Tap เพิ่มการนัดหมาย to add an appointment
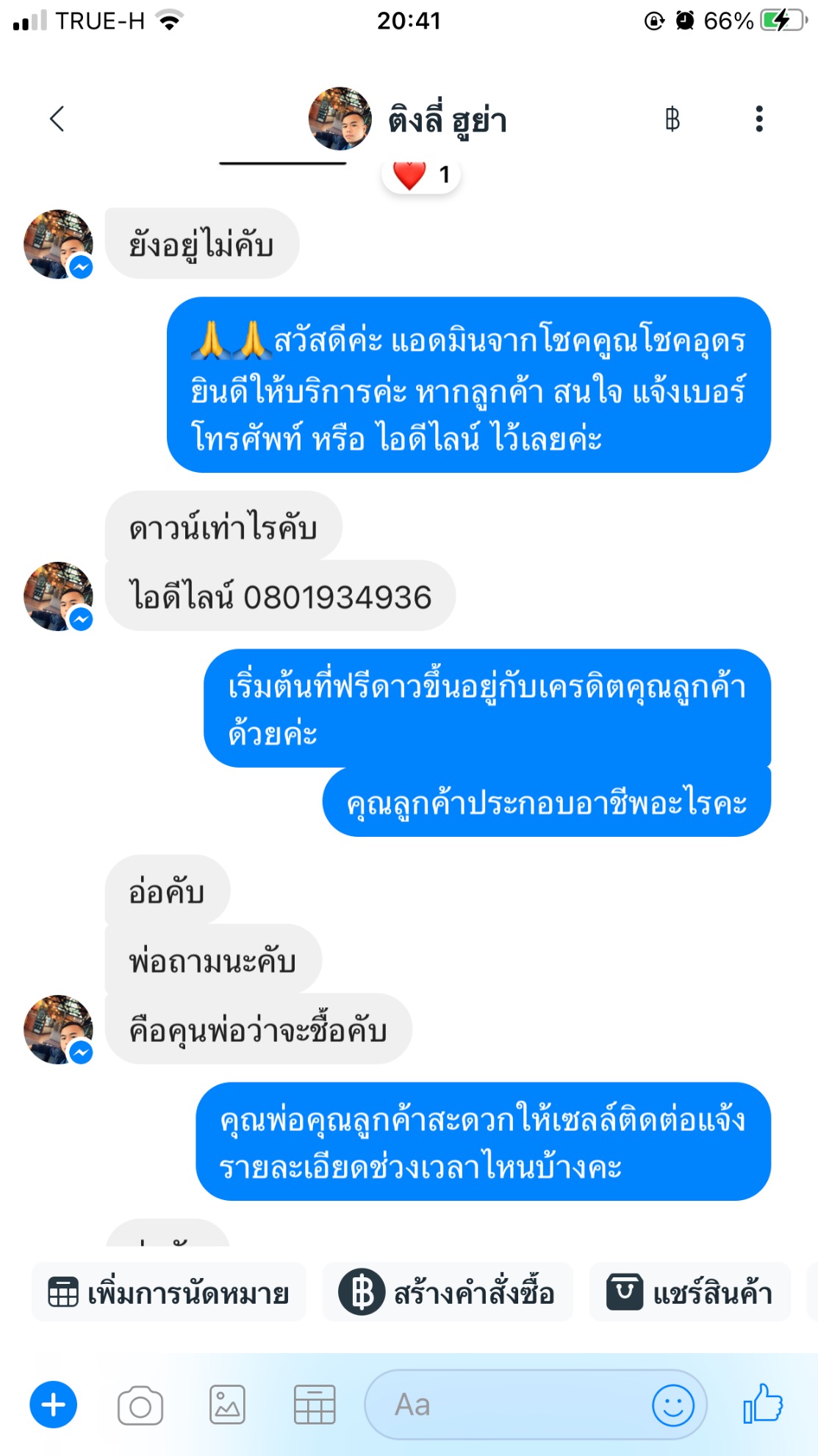818x1456 pixels. (x=169, y=1292)
